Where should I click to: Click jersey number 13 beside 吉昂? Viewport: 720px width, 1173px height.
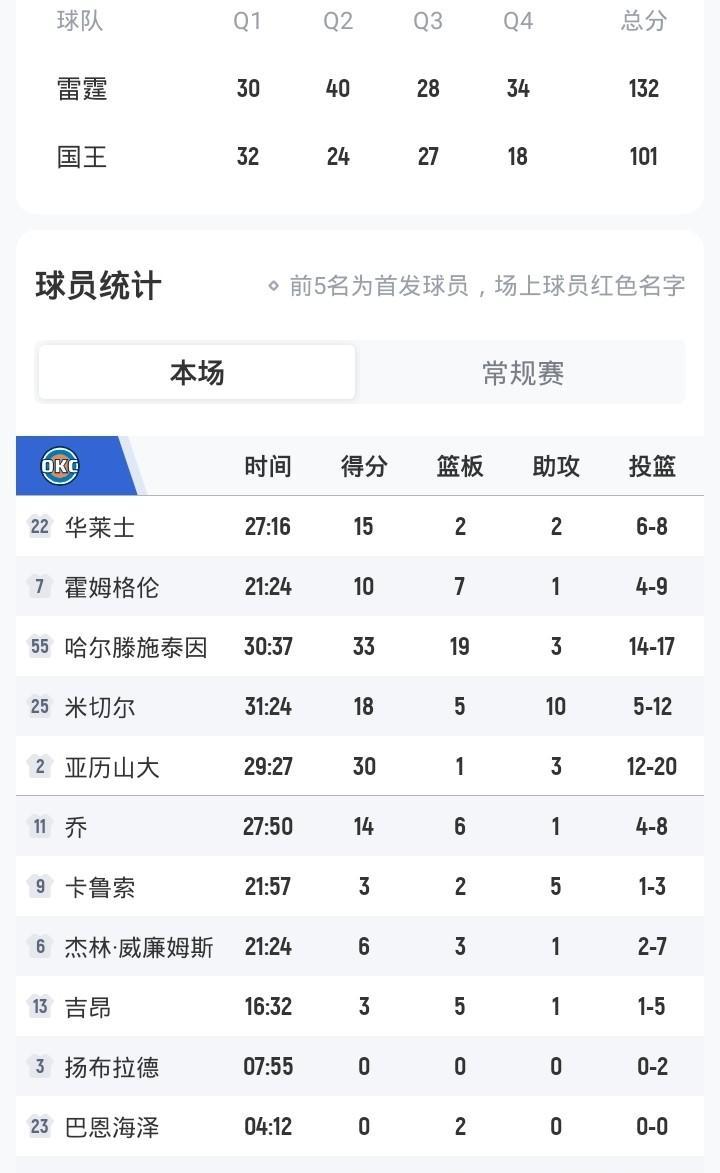(x=38, y=1006)
